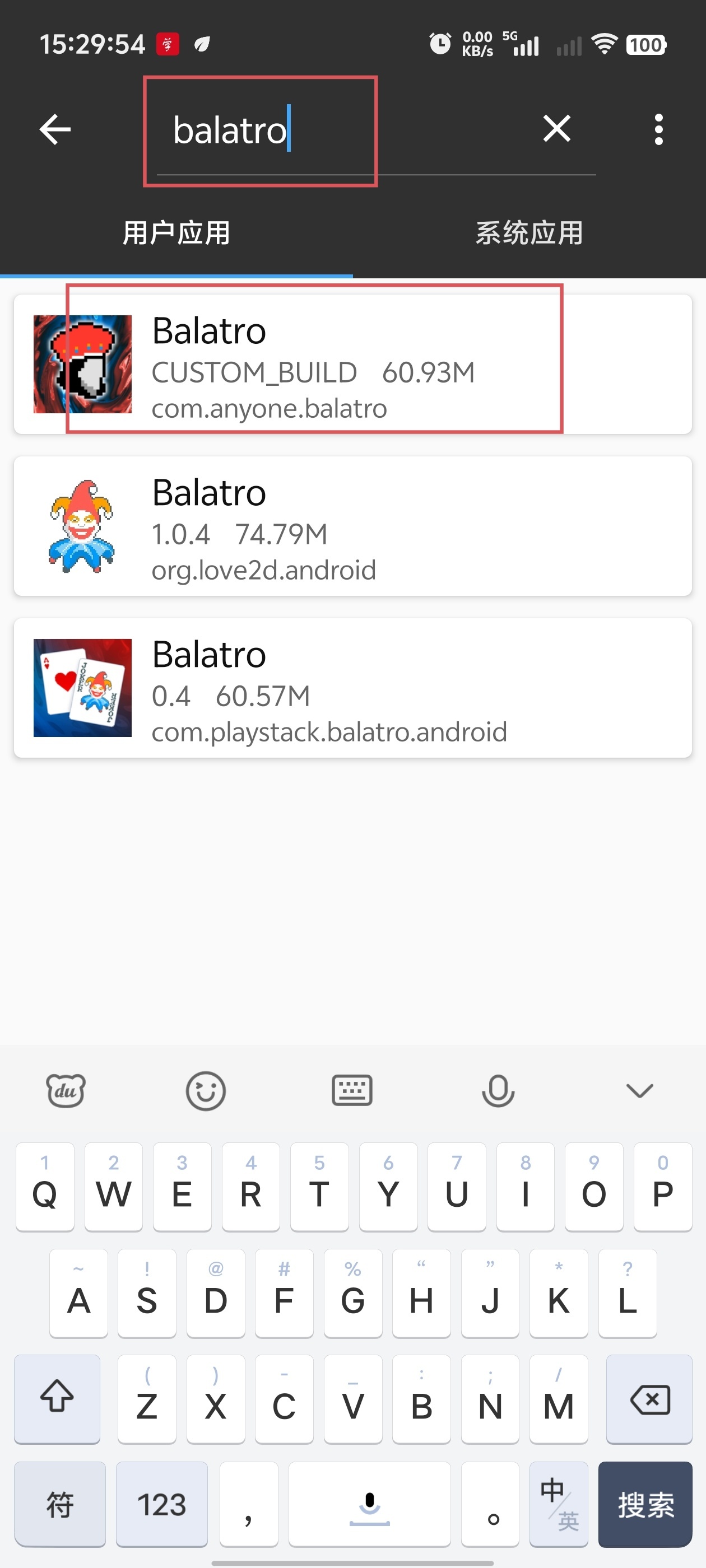Hit the backspace key
The height and width of the screenshot is (1568, 706).
pos(649,1399)
